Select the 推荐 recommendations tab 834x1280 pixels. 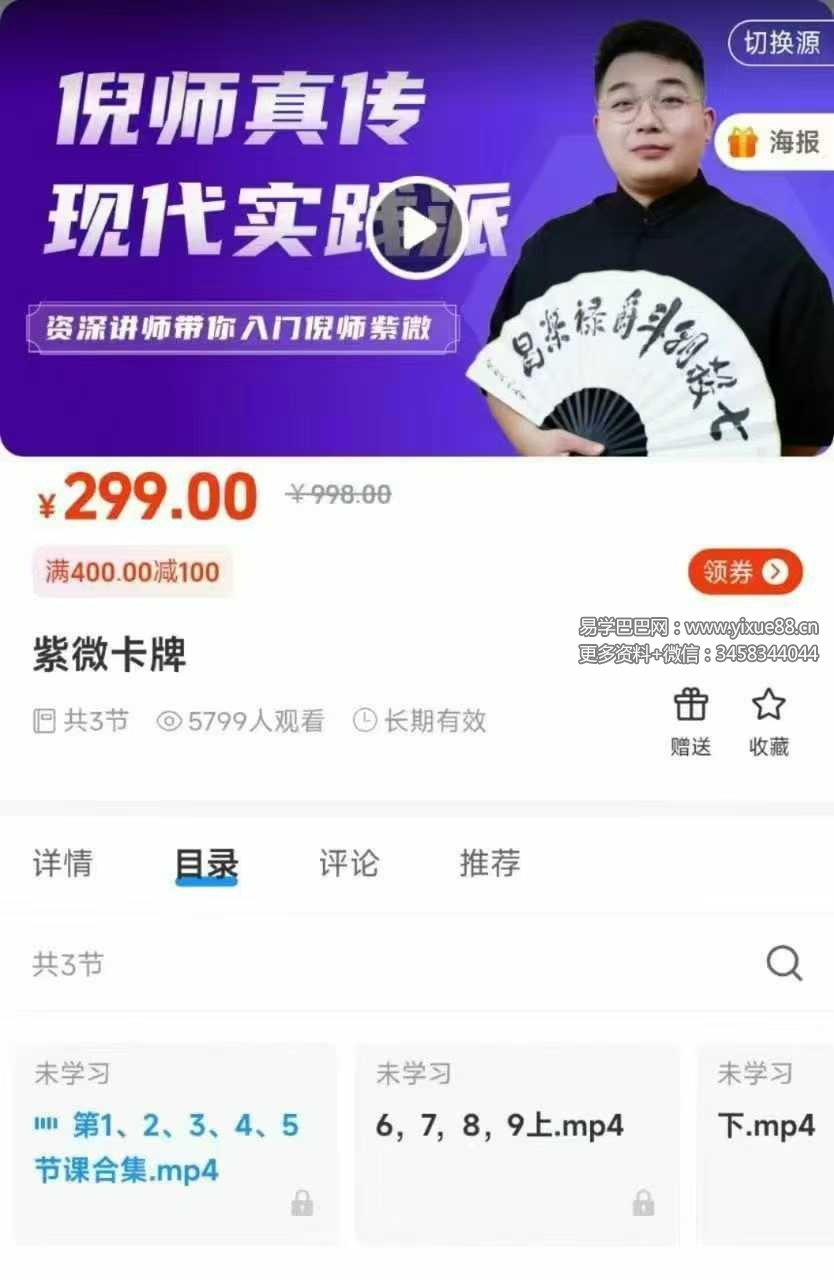pyautogui.click(x=487, y=864)
